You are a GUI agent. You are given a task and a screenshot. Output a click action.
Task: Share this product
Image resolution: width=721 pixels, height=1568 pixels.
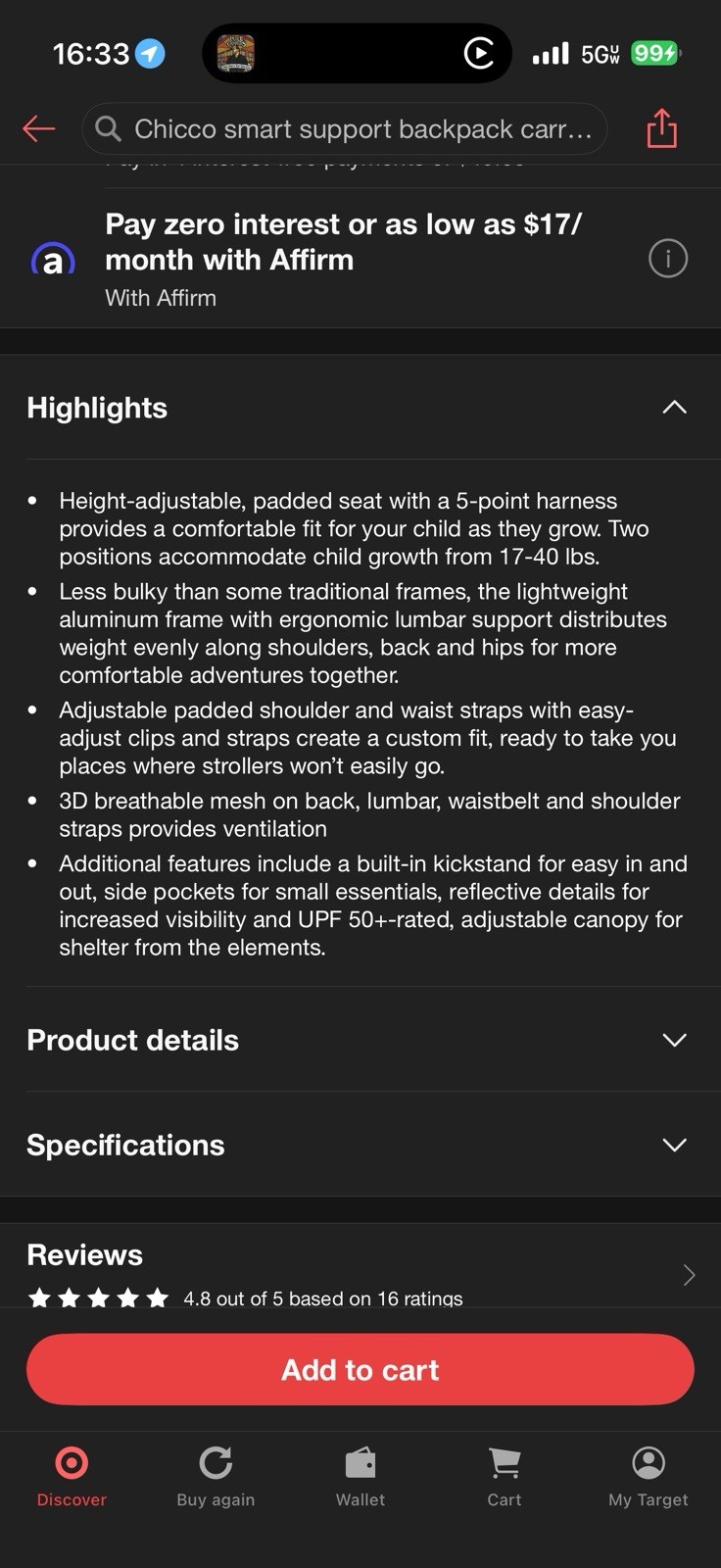click(662, 128)
